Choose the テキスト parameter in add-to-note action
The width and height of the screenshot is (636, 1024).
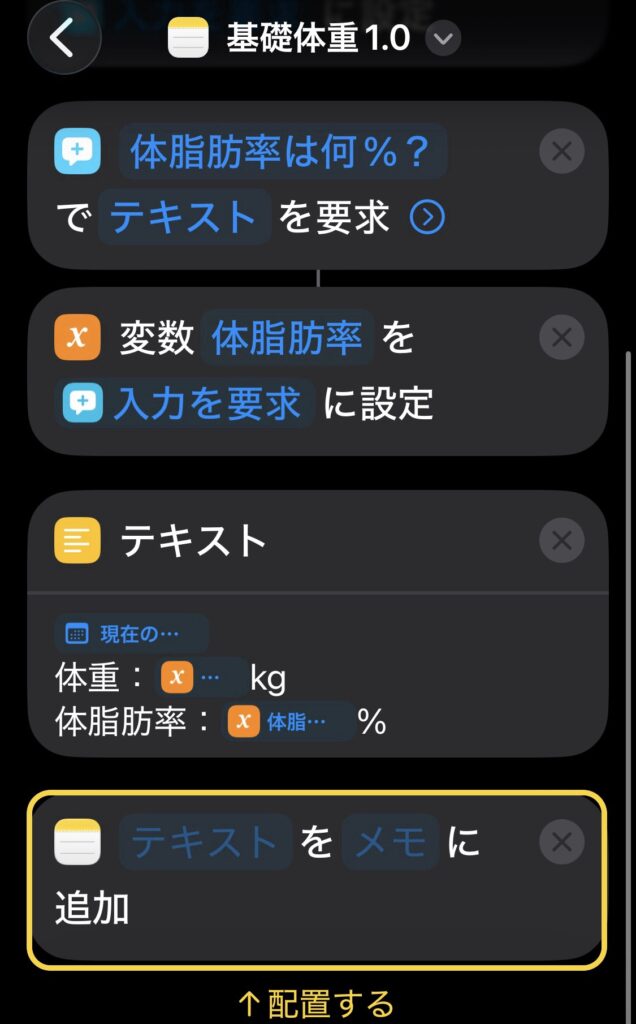pos(205,843)
